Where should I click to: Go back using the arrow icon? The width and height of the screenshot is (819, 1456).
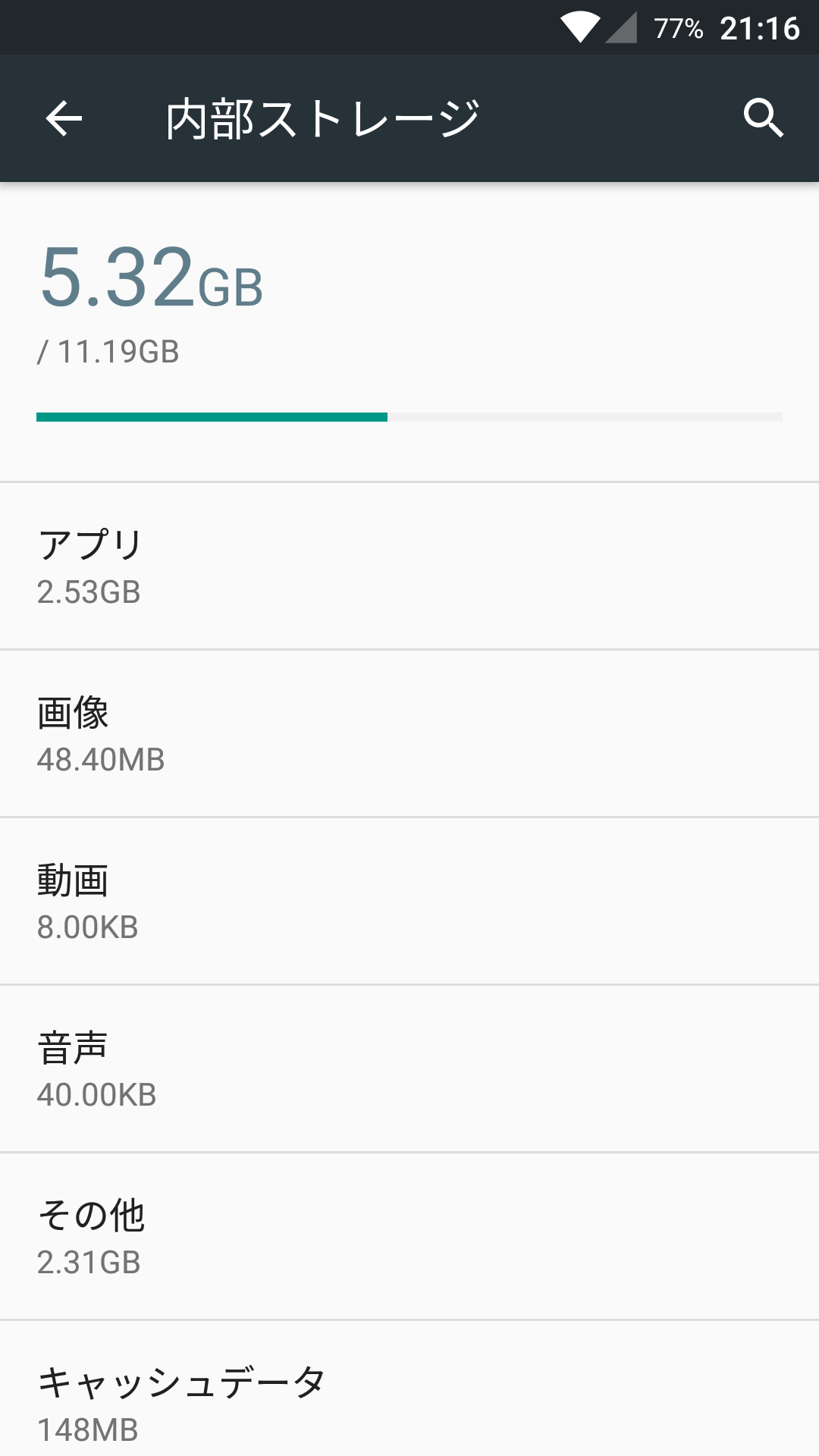pos(64,118)
